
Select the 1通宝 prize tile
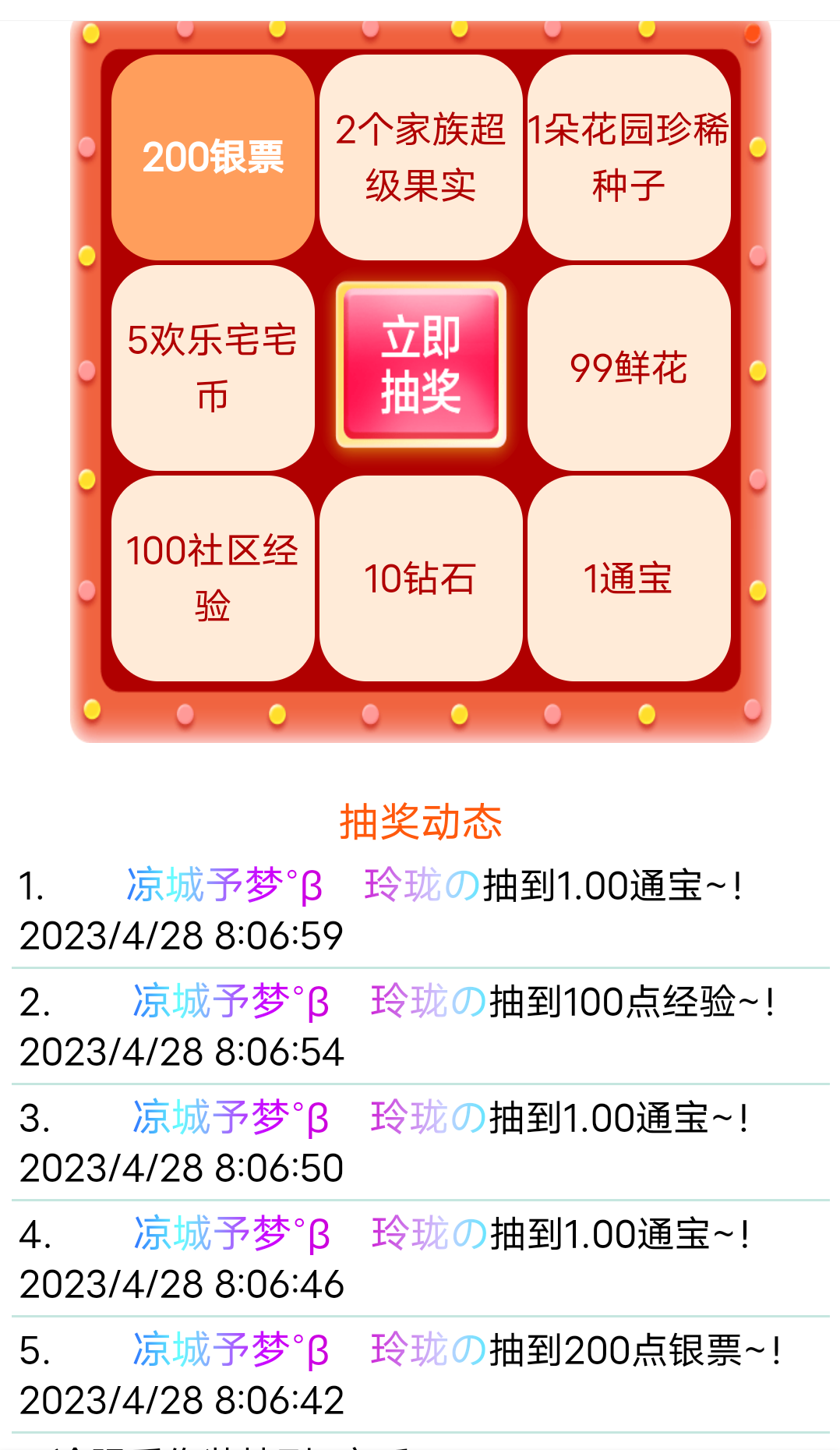(628, 577)
